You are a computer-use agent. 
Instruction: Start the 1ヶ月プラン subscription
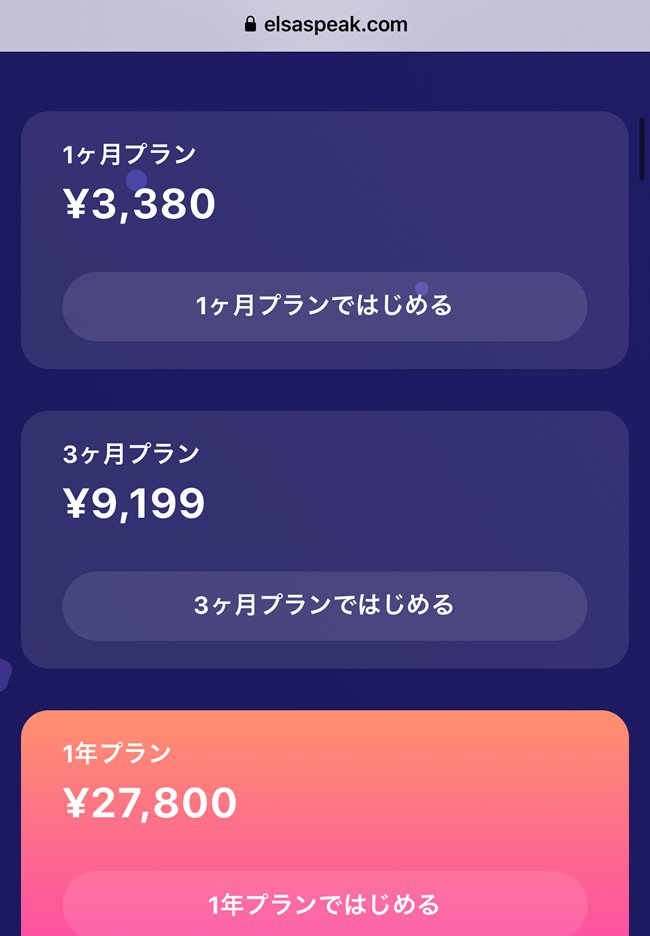pos(324,306)
